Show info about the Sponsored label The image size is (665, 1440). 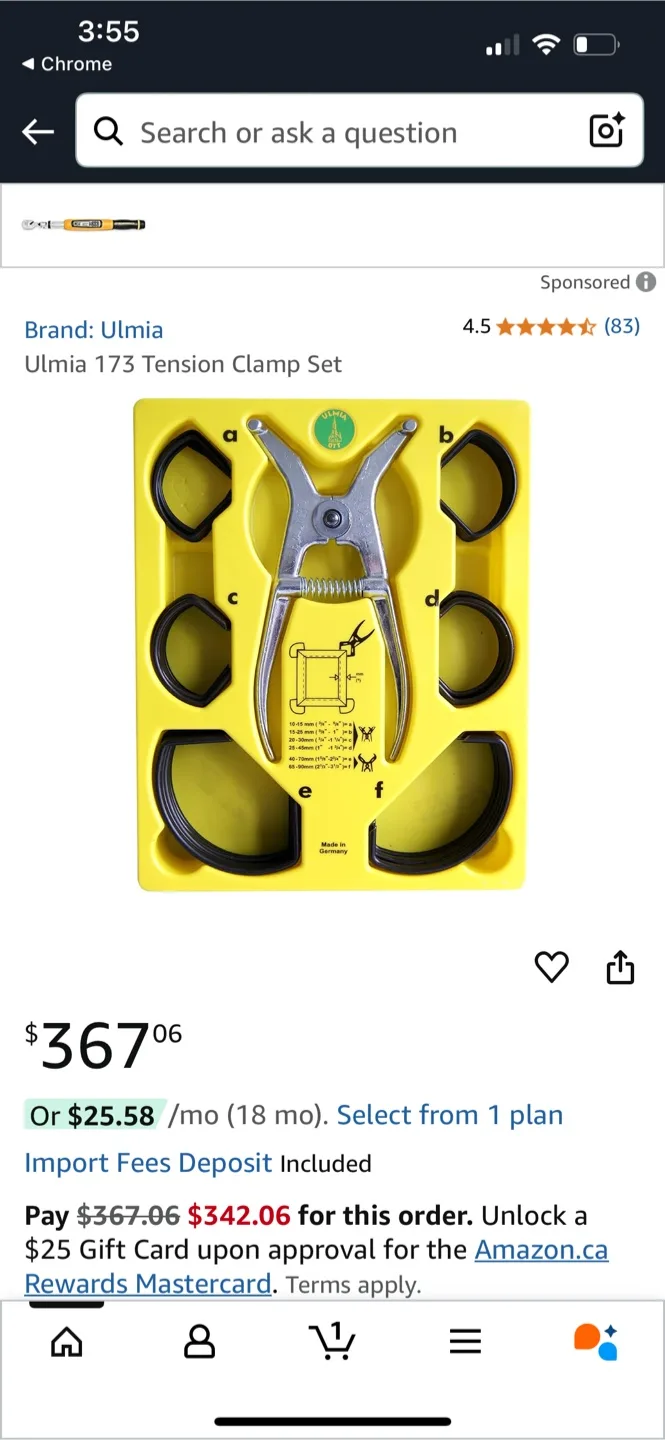(646, 282)
